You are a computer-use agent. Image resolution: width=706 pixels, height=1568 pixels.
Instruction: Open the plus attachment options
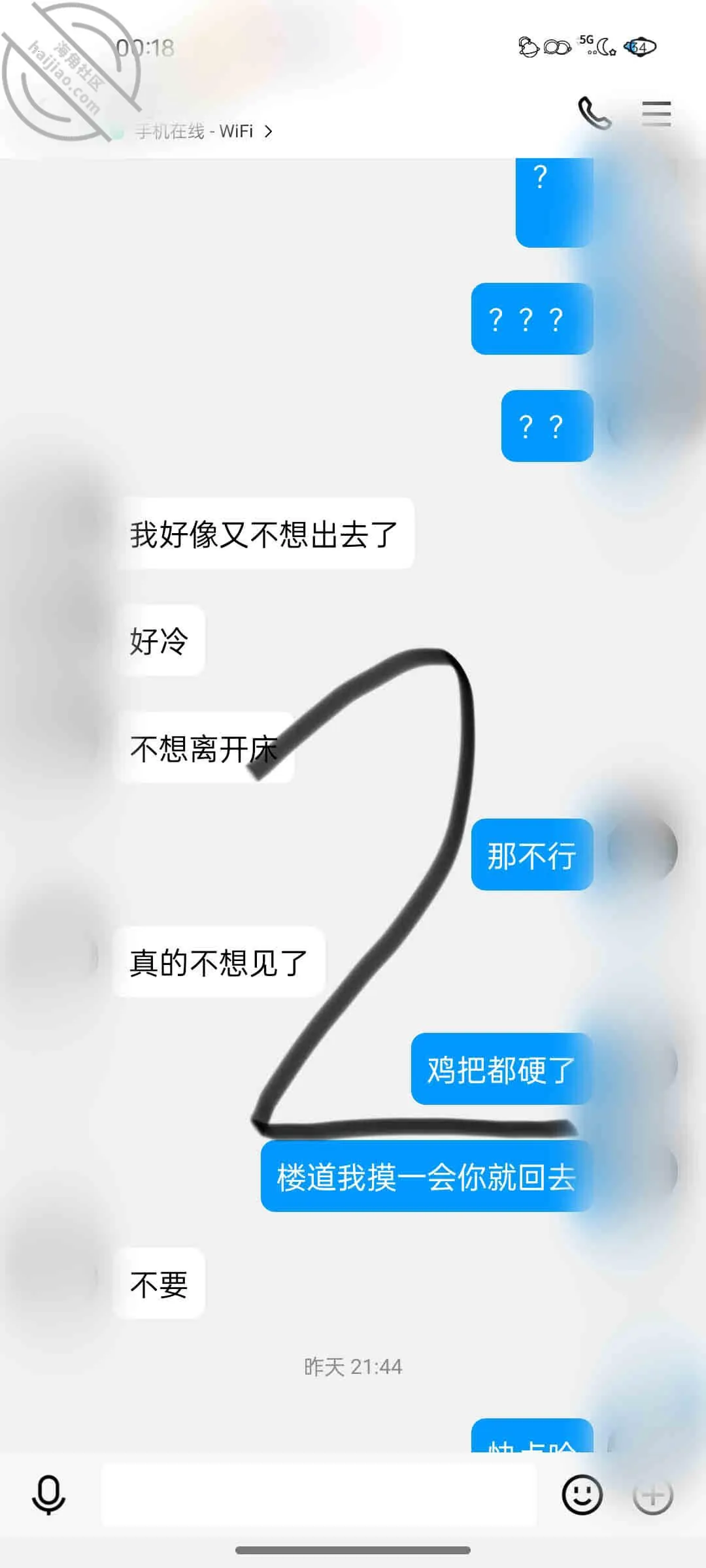[652, 1494]
